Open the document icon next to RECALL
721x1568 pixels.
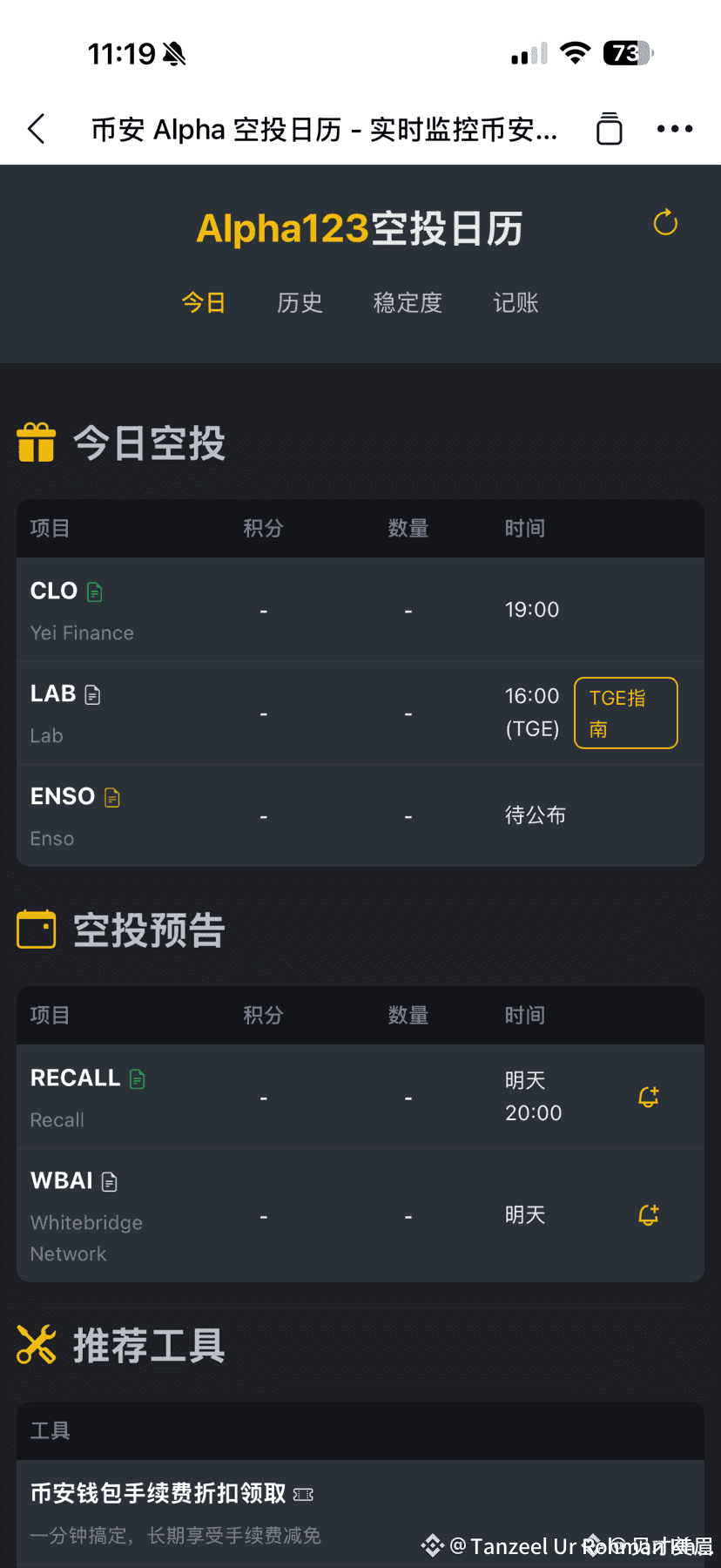(x=137, y=1078)
